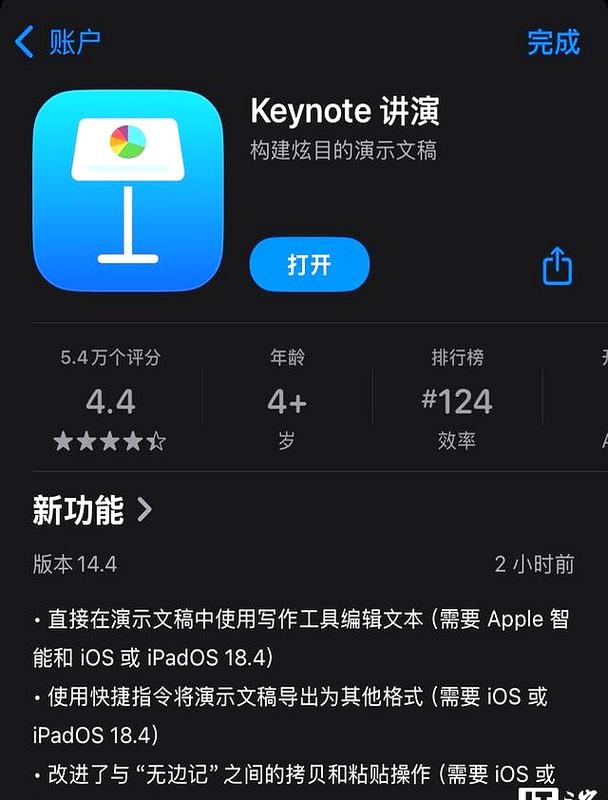Open Keynote with the 打开 button

(309, 264)
